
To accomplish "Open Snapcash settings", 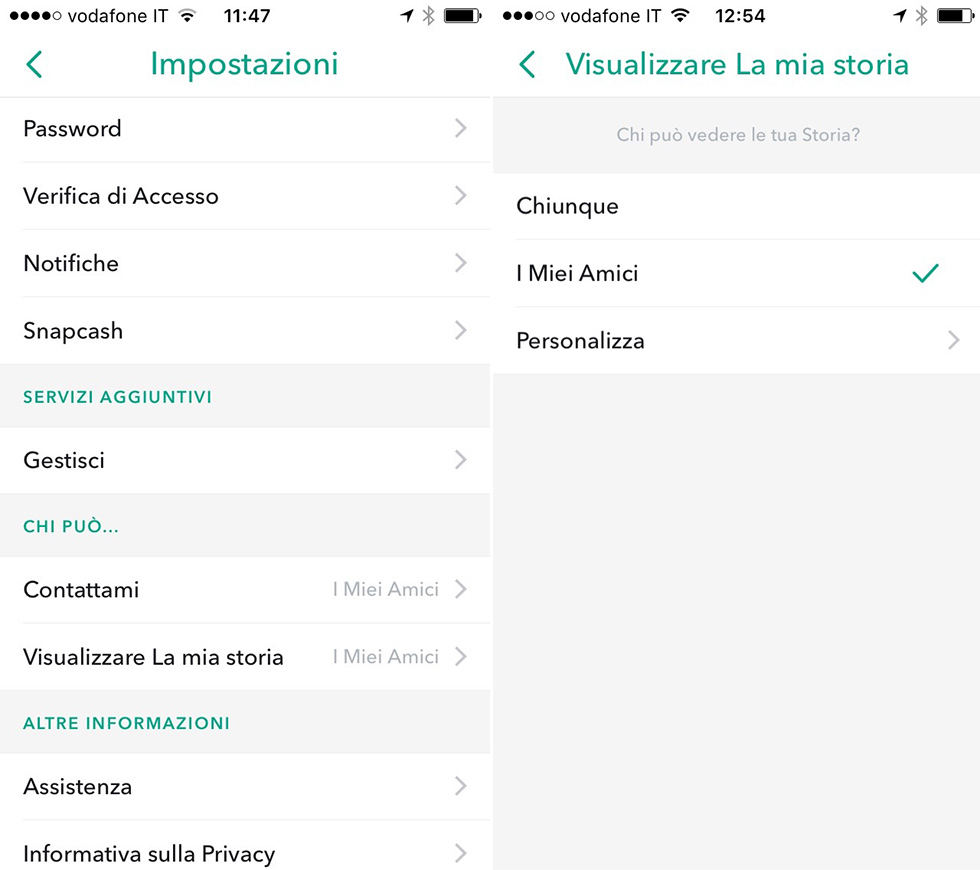I will tap(245, 330).
